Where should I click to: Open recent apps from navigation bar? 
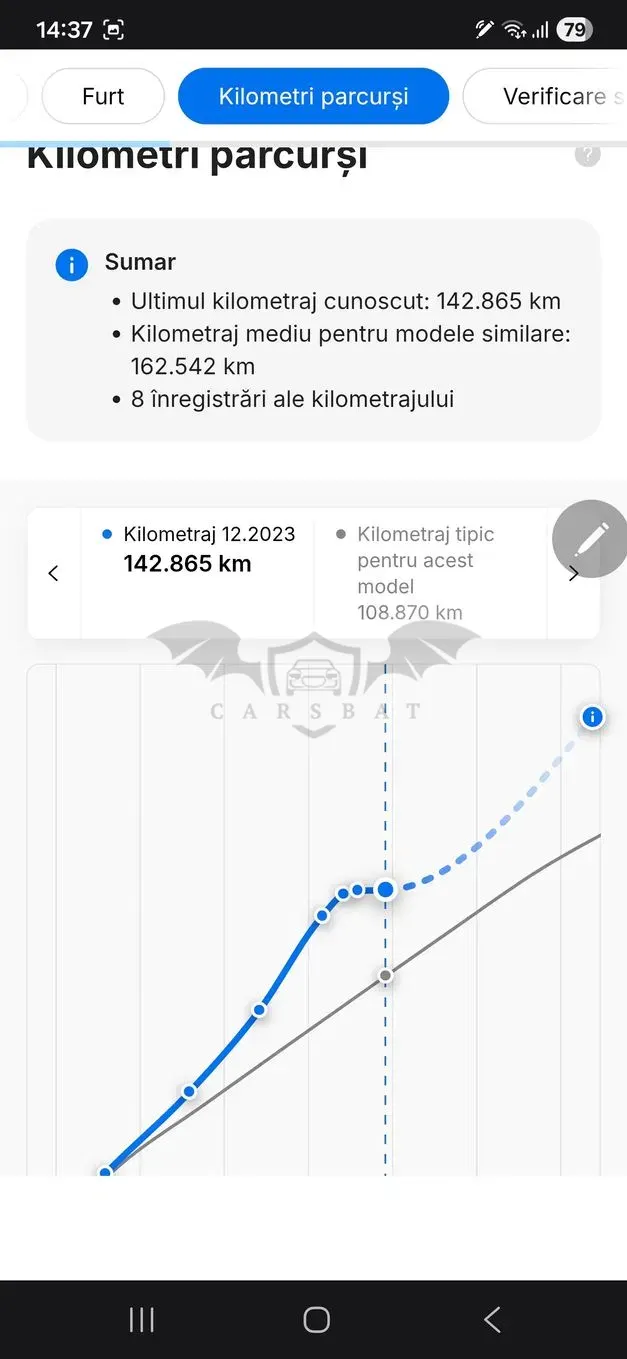(142, 1320)
